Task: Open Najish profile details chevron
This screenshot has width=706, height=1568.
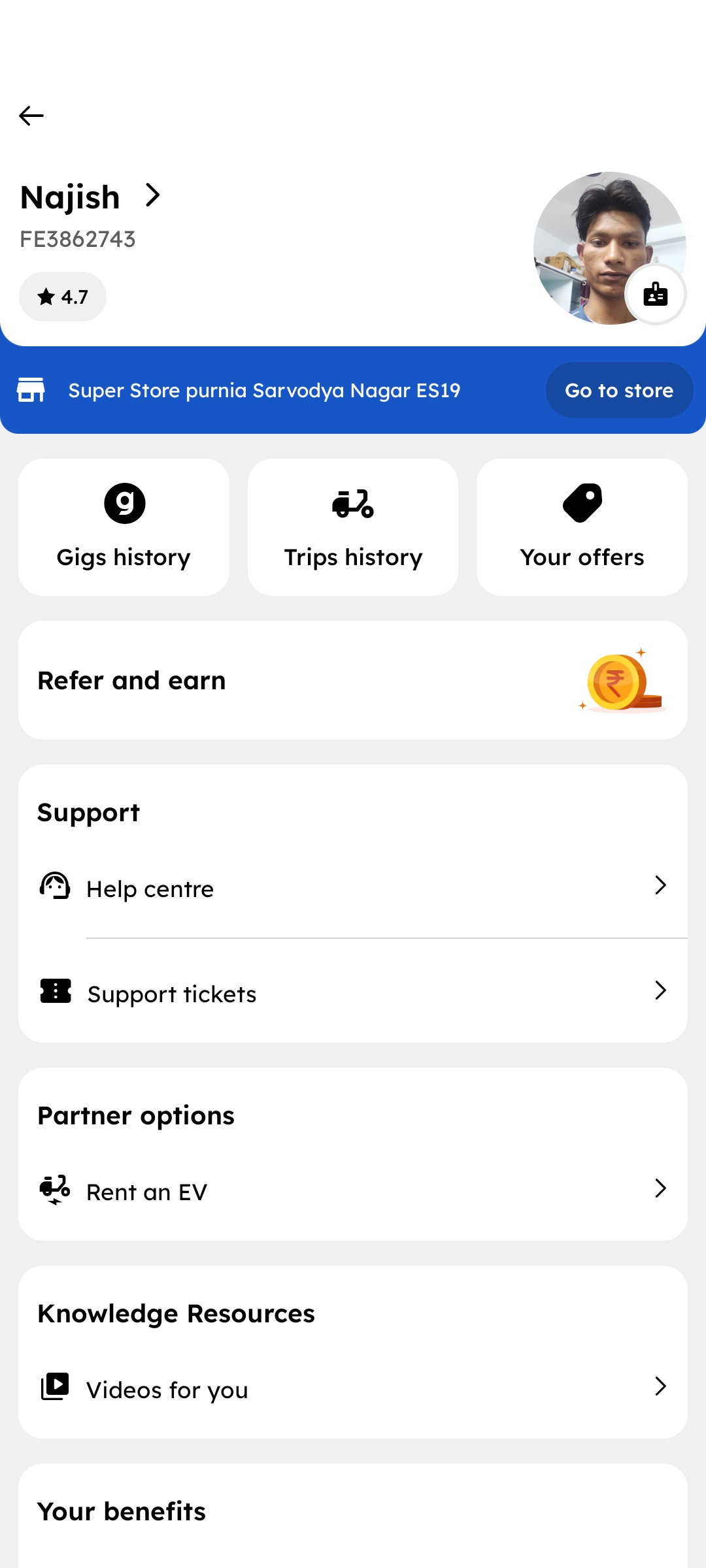Action: click(152, 195)
